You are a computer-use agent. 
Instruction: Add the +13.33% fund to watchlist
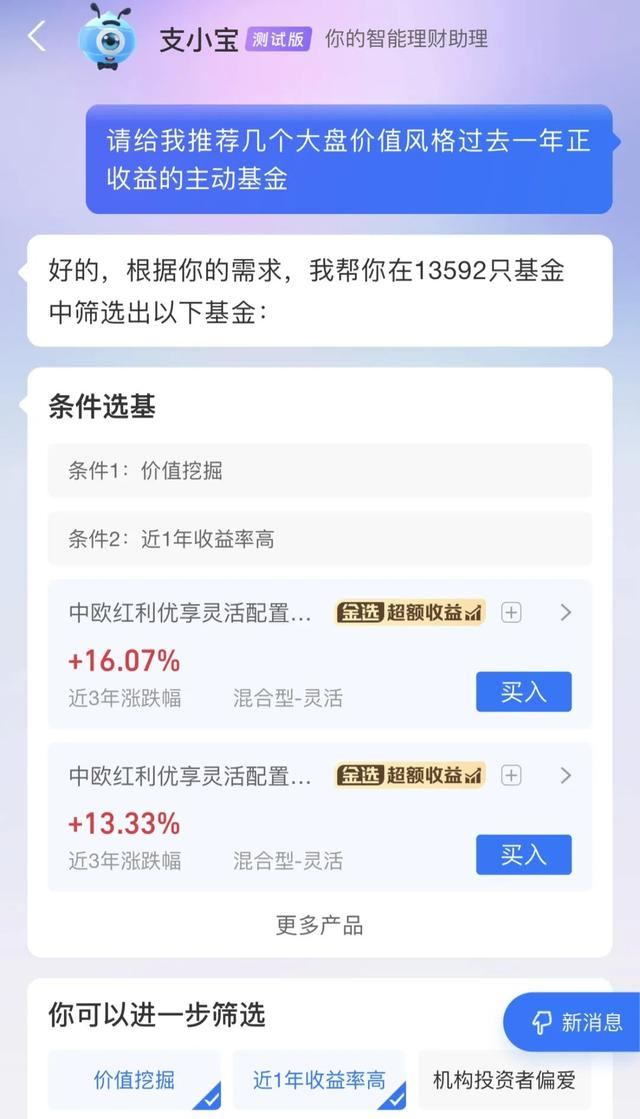tap(511, 775)
